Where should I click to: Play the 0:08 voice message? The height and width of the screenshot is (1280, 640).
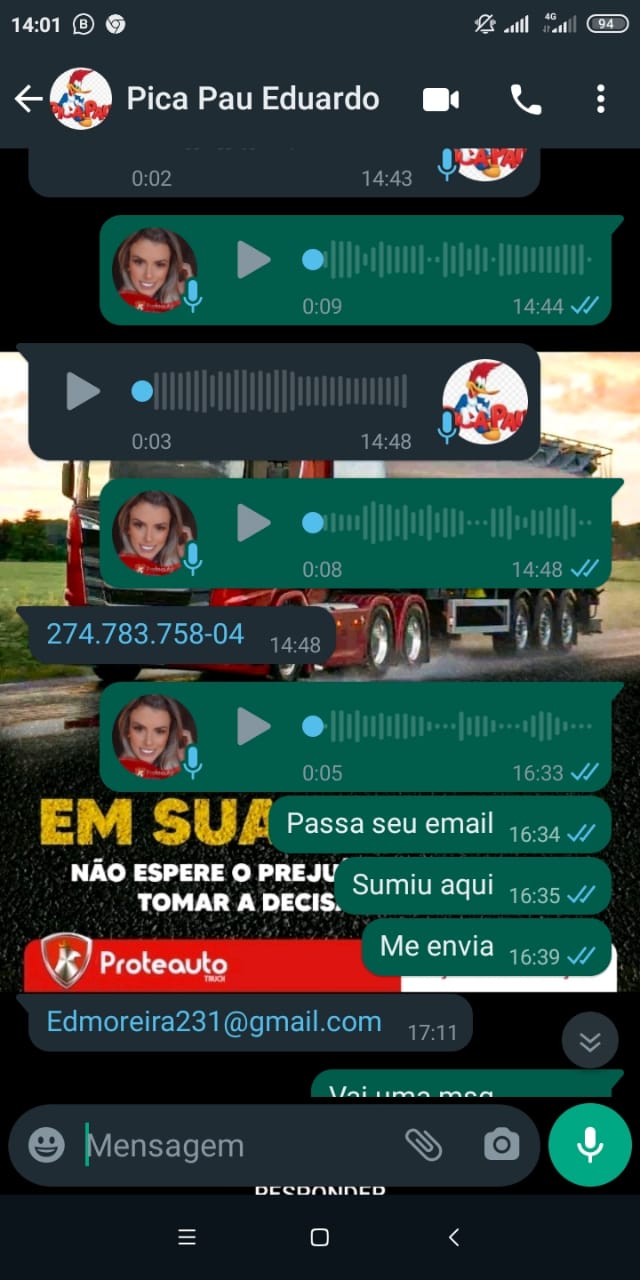point(253,522)
